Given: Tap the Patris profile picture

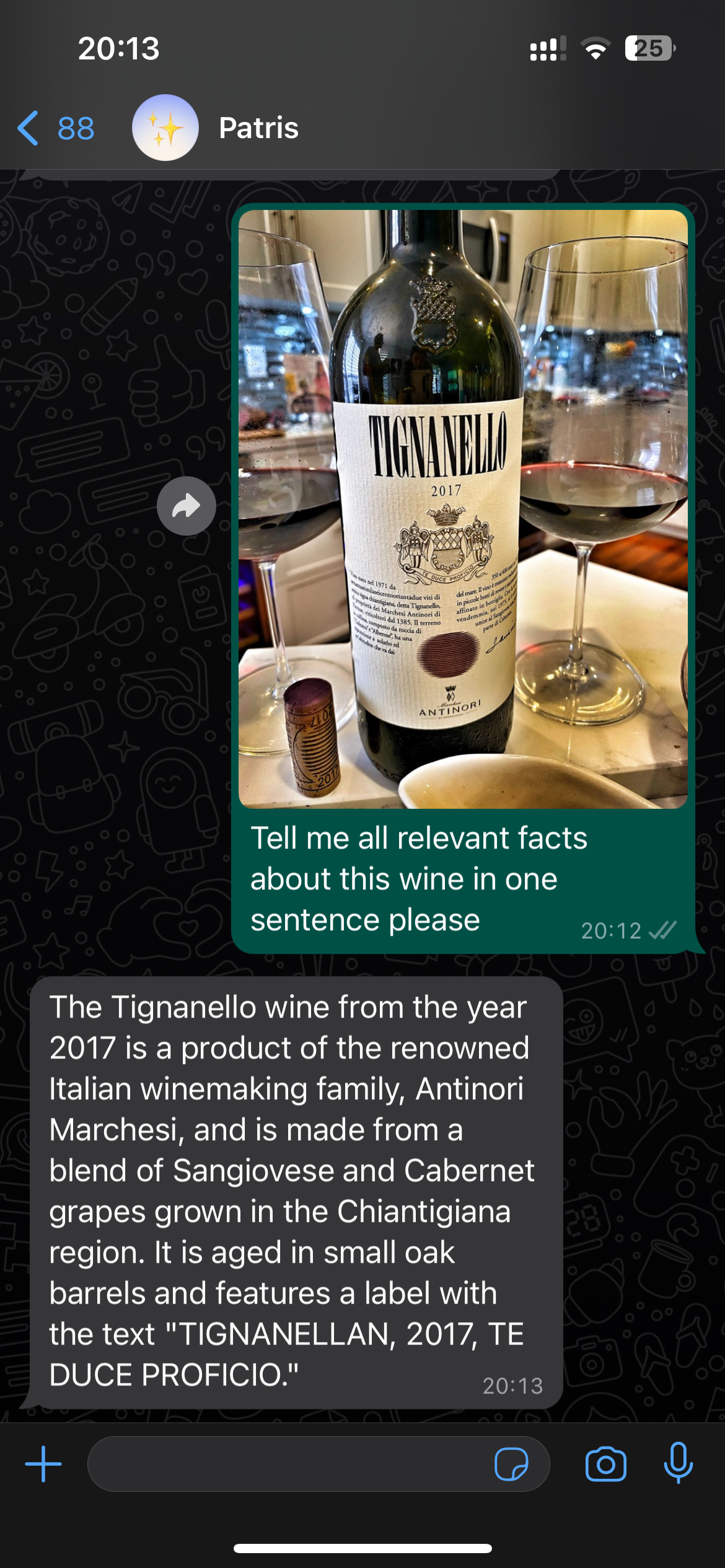Looking at the screenshot, I should pos(165,128).
